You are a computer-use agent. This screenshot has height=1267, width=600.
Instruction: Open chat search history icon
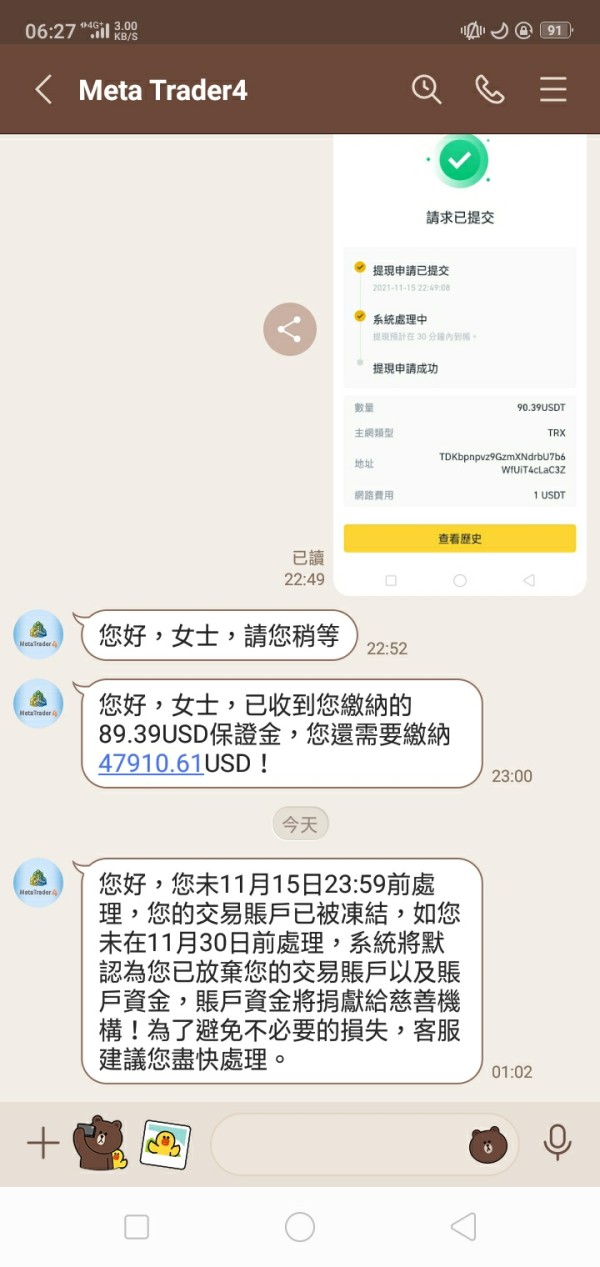point(427,89)
